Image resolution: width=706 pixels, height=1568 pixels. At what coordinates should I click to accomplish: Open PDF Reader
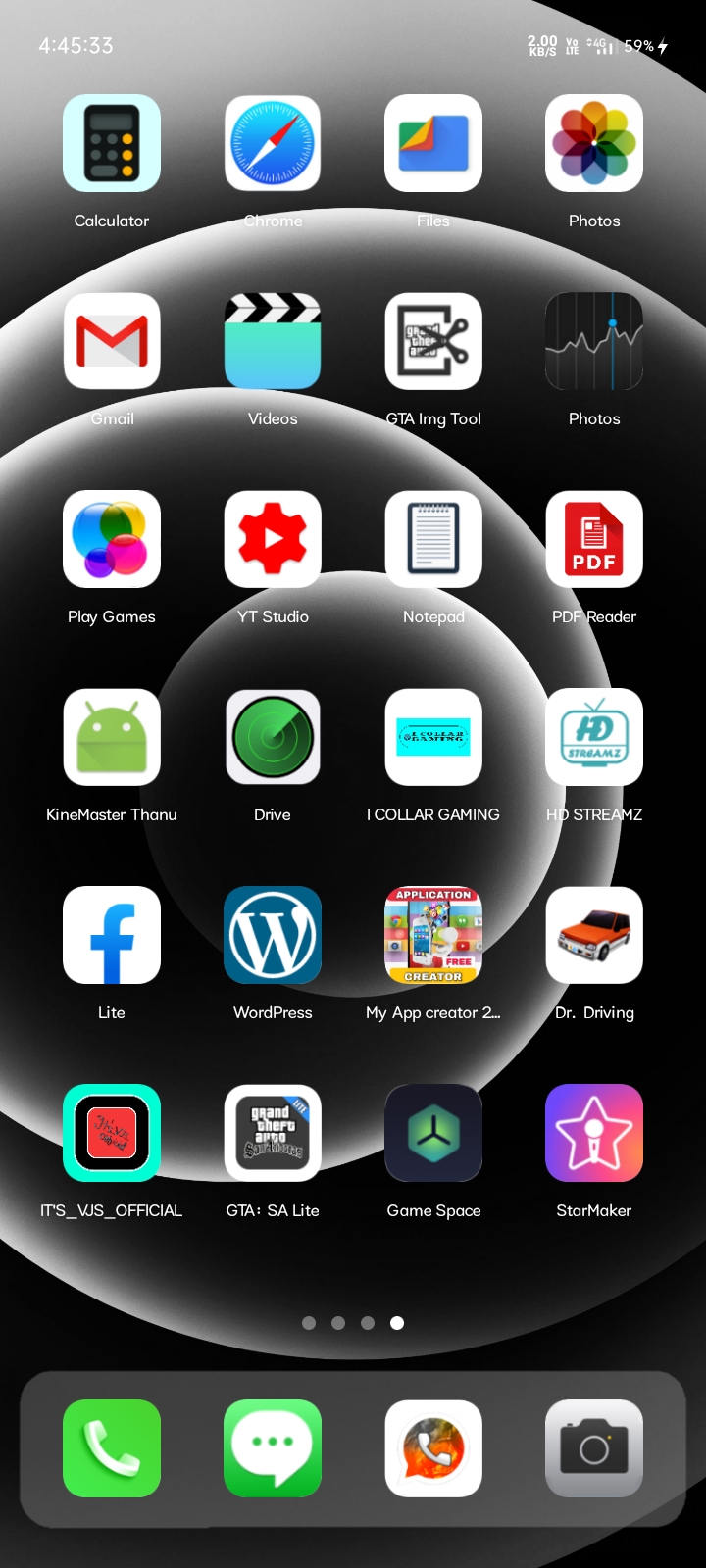coord(594,539)
